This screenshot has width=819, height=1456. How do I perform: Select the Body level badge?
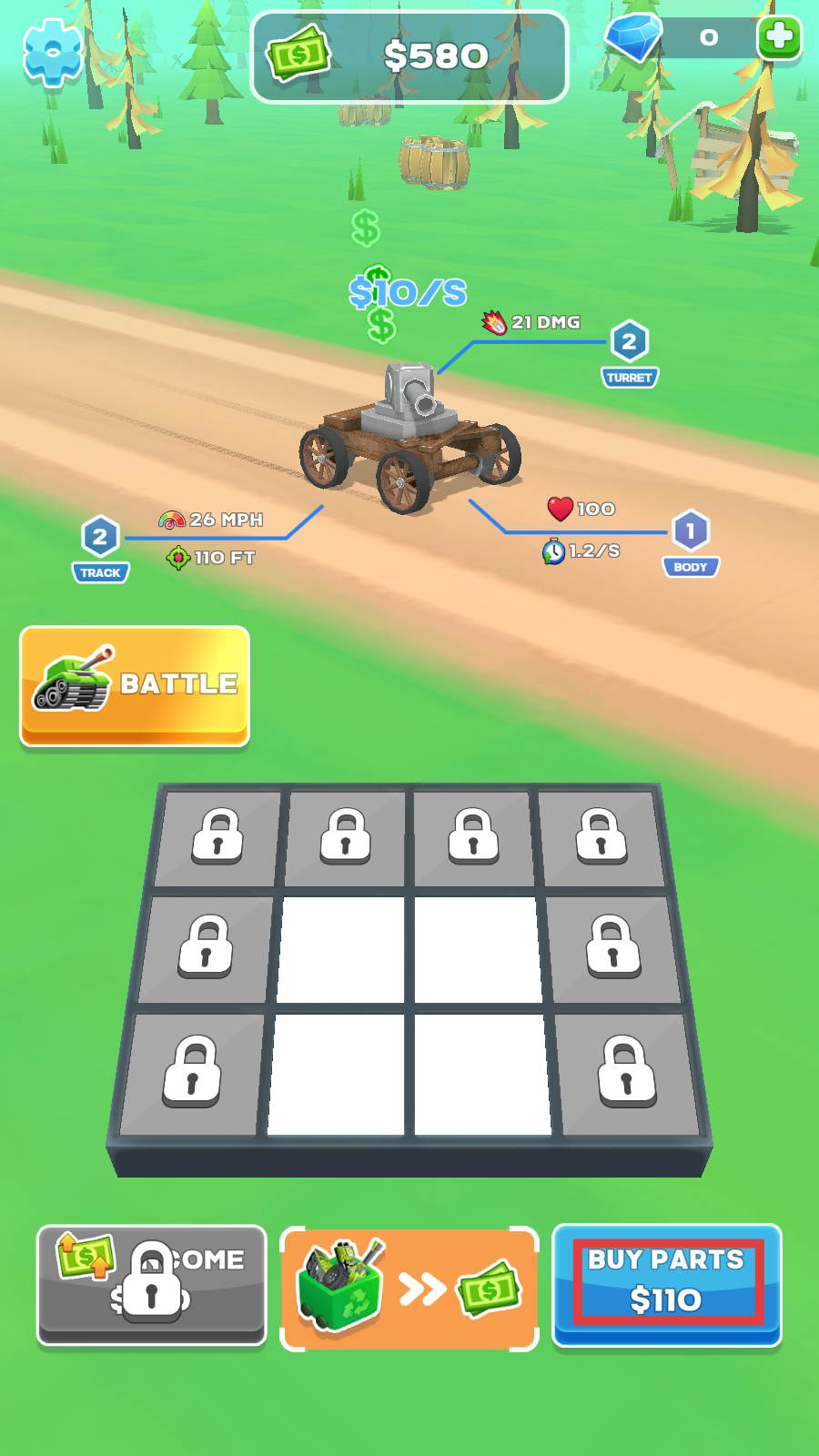[x=691, y=543]
